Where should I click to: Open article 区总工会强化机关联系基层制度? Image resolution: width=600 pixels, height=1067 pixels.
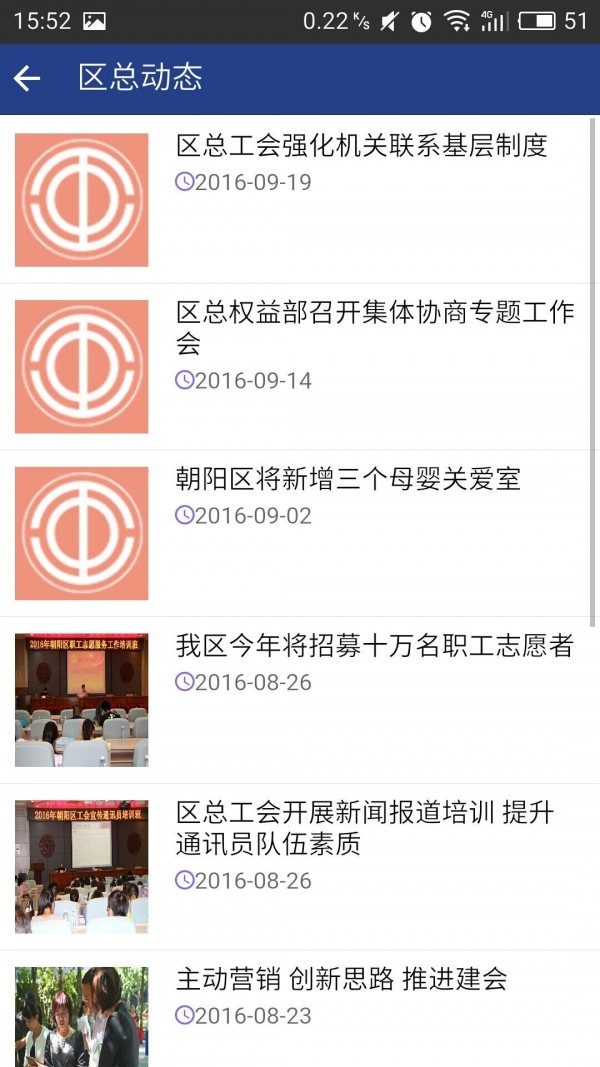tap(361, 146)
